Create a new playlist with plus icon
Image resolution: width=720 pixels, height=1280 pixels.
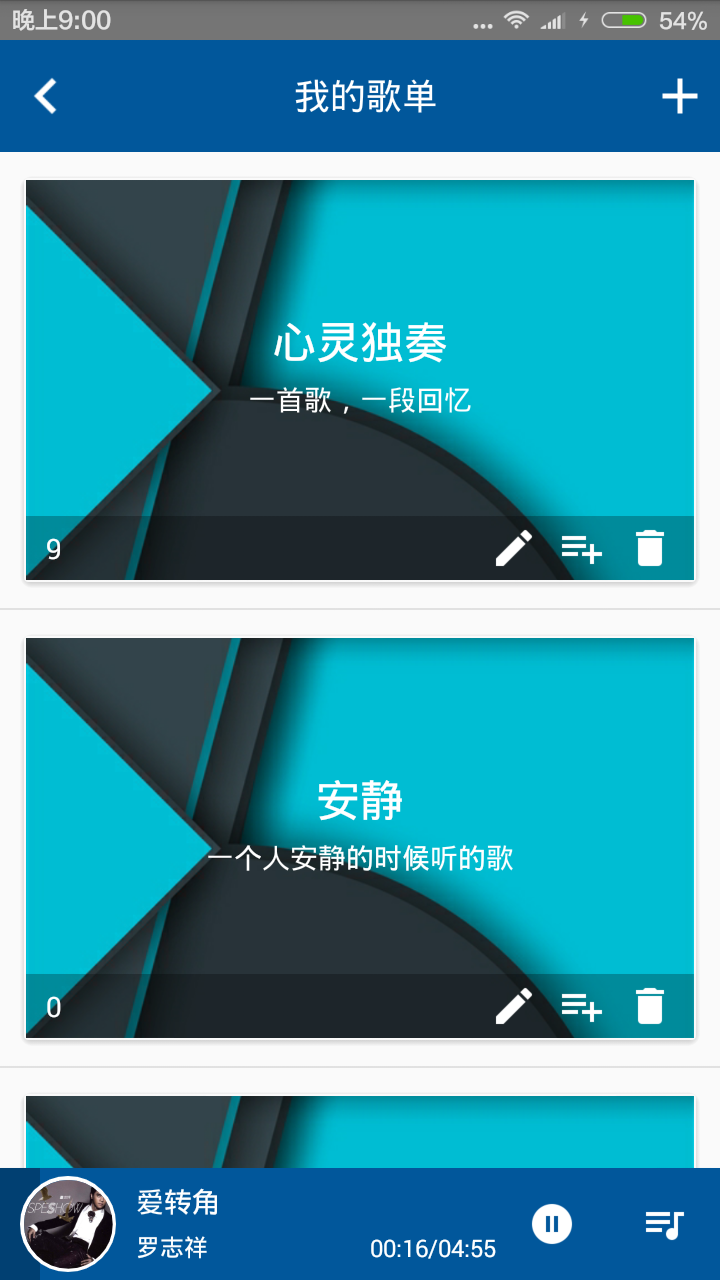pos(679,96)
